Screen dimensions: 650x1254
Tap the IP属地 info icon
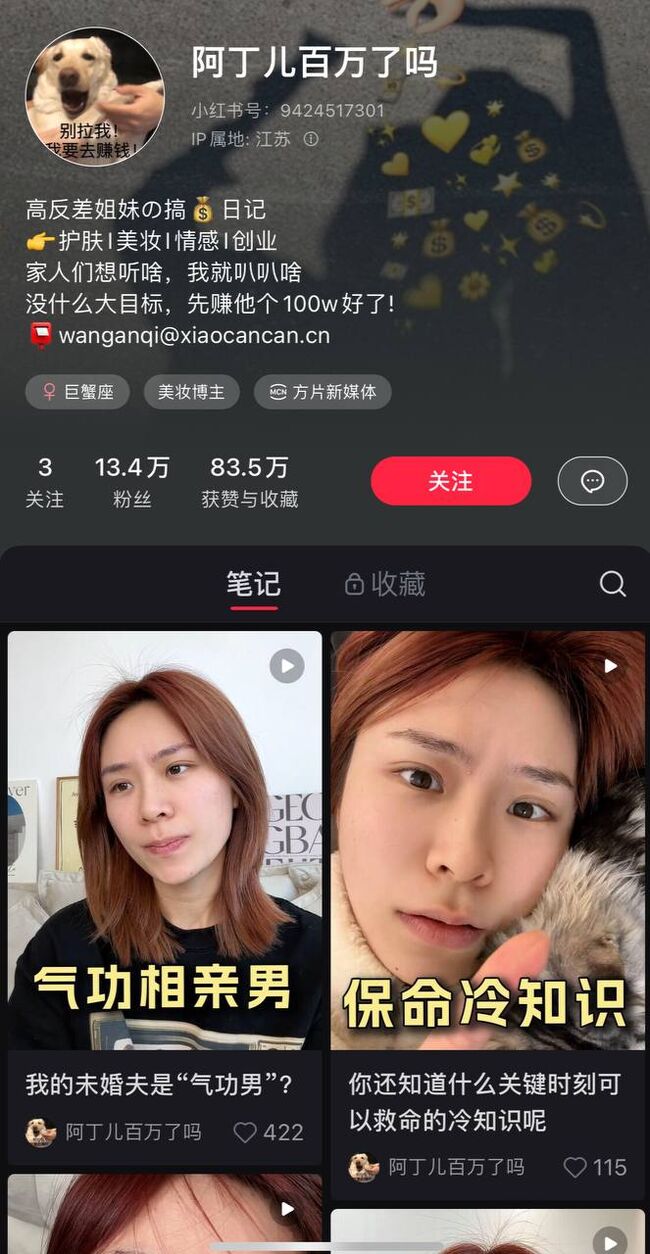tap(311, 139)
